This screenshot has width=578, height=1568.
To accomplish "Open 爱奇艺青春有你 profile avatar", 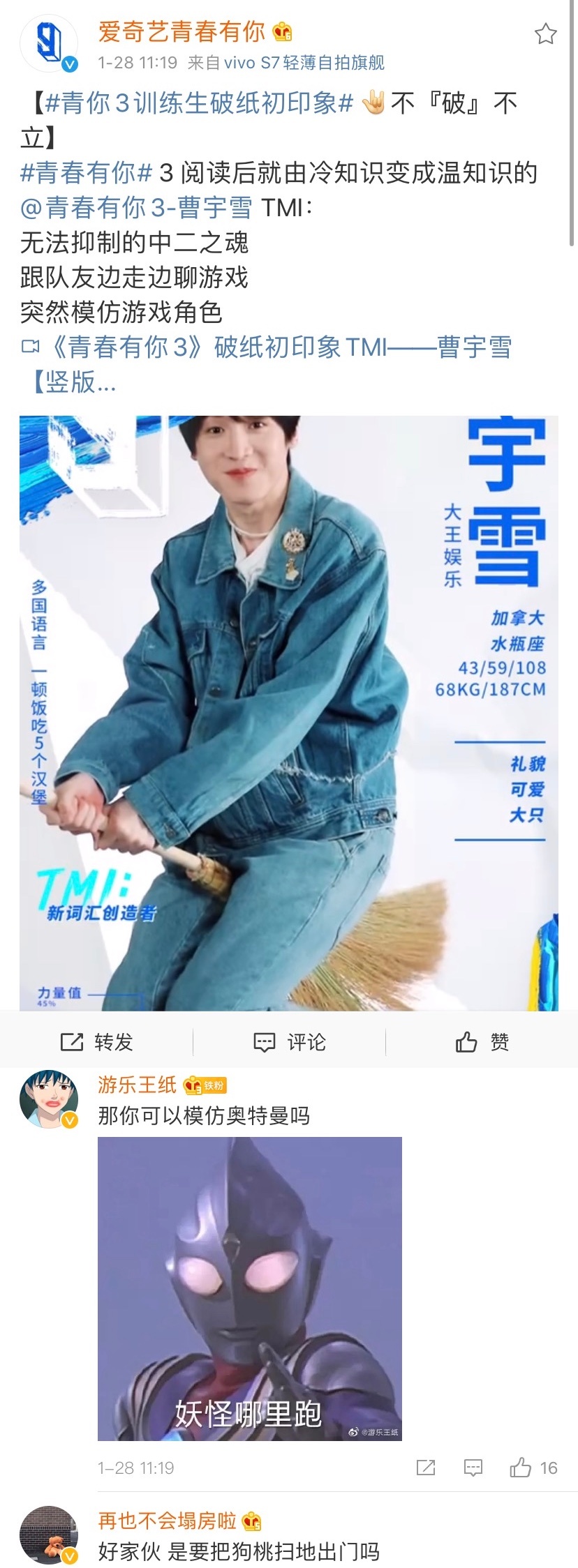I will click(x=47, y=44).
